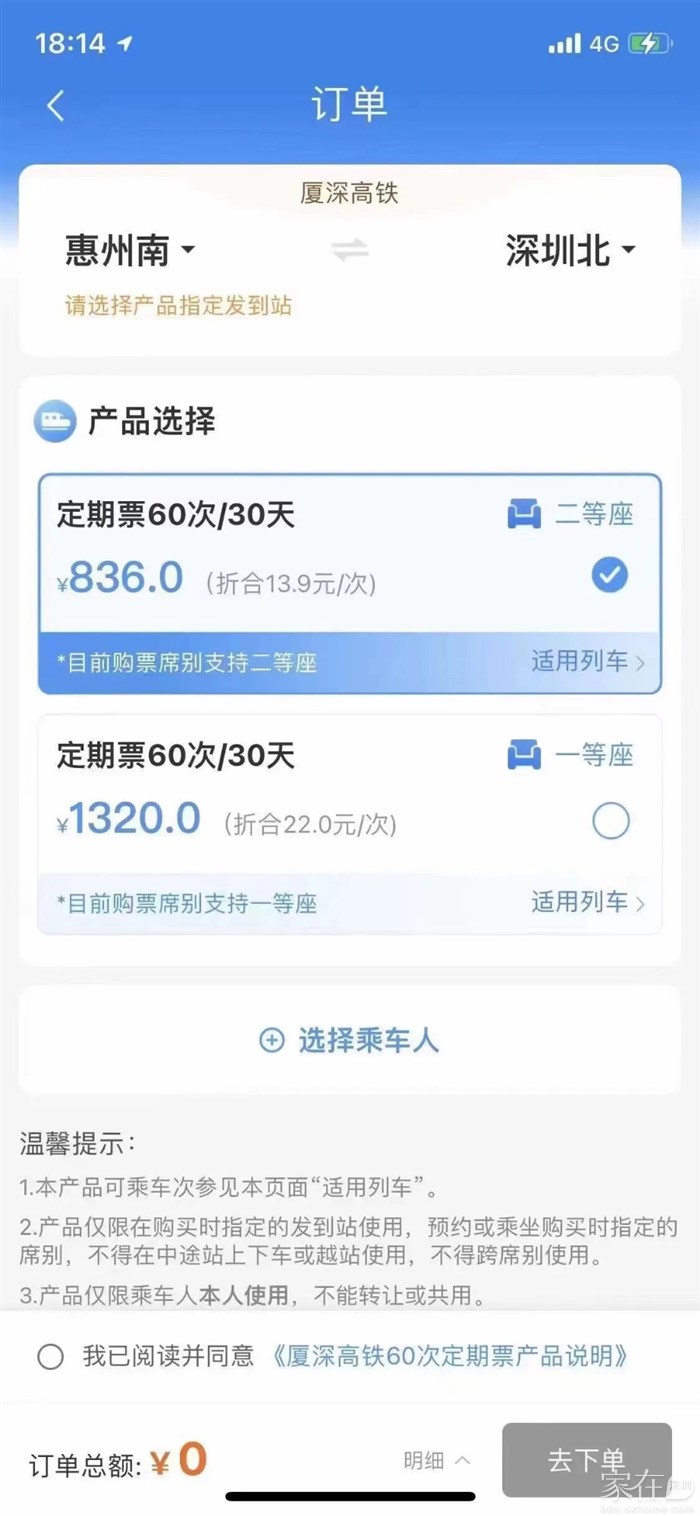Tap 选择乘车人 to add a passenger
This screenshot has width=700, height=1516.
350,1040
